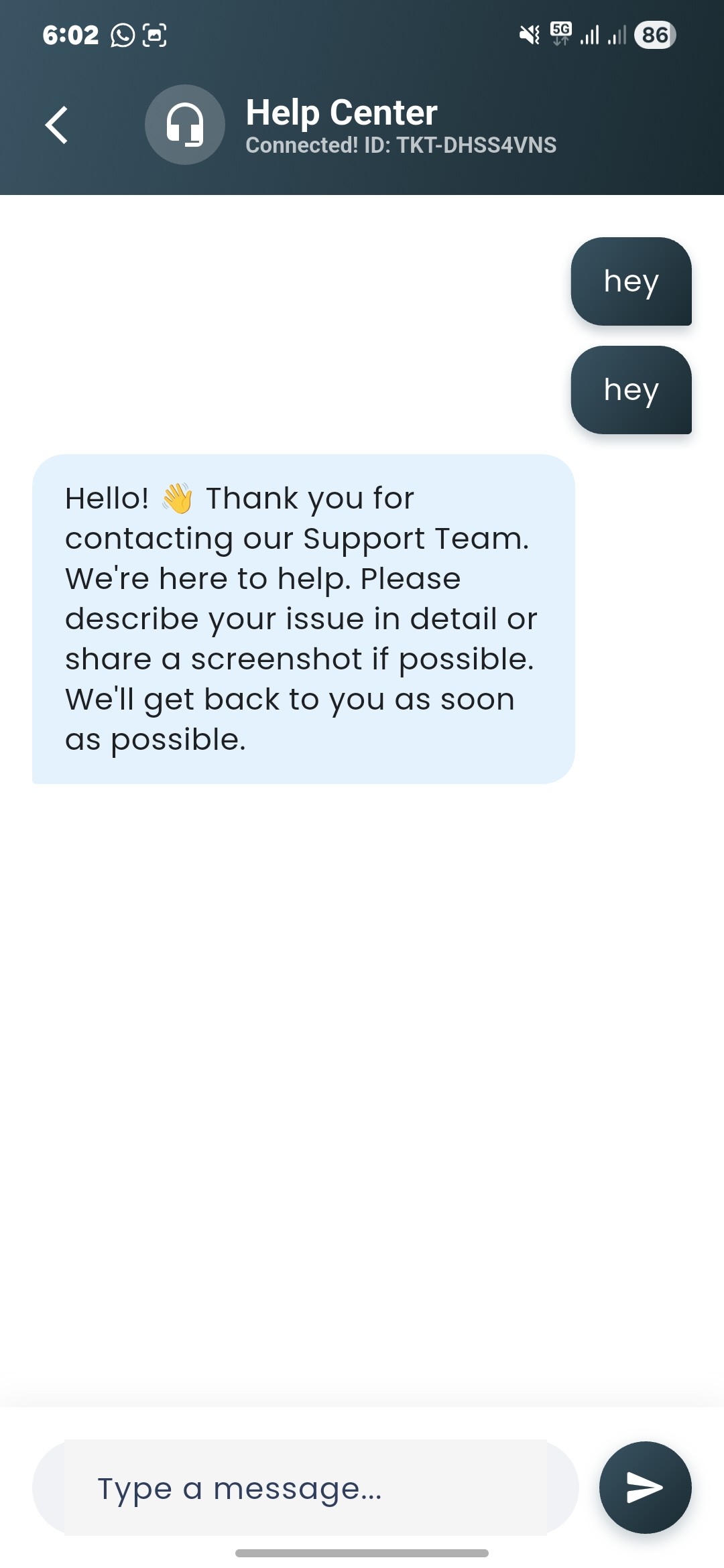Viewport: 724px width, 1568px height.
Task: Send the message with arrow button
Action: click(x=645, y=1488)
